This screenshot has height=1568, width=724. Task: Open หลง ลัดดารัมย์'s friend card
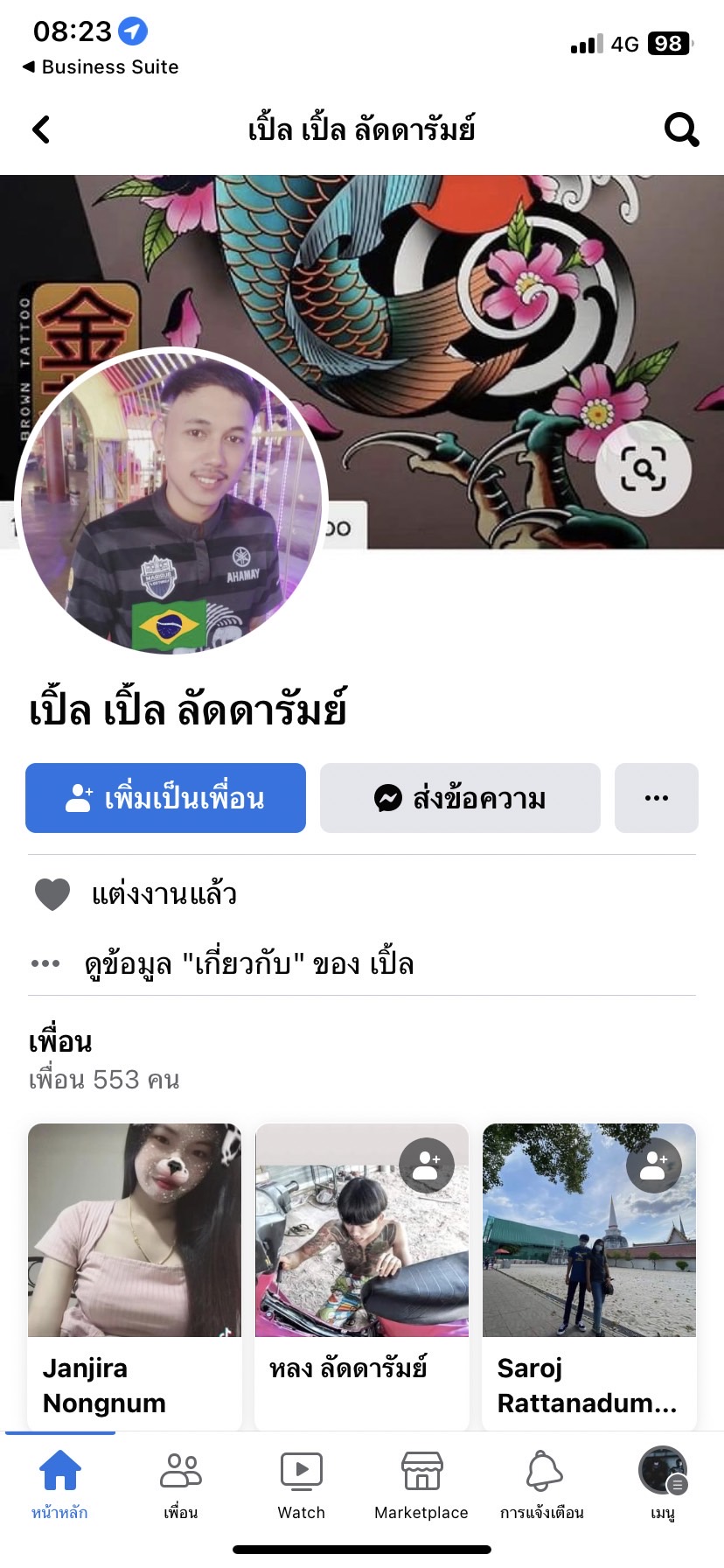click(361, 1269)
